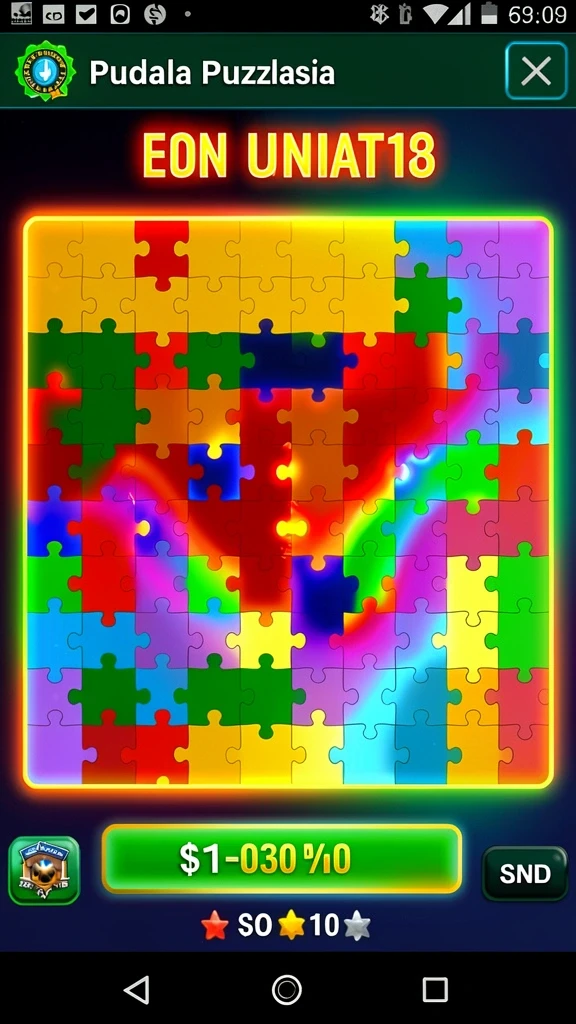Tap the Pudala Puzzlasia app icon
576x1024 pixels.
pos(46,71)
